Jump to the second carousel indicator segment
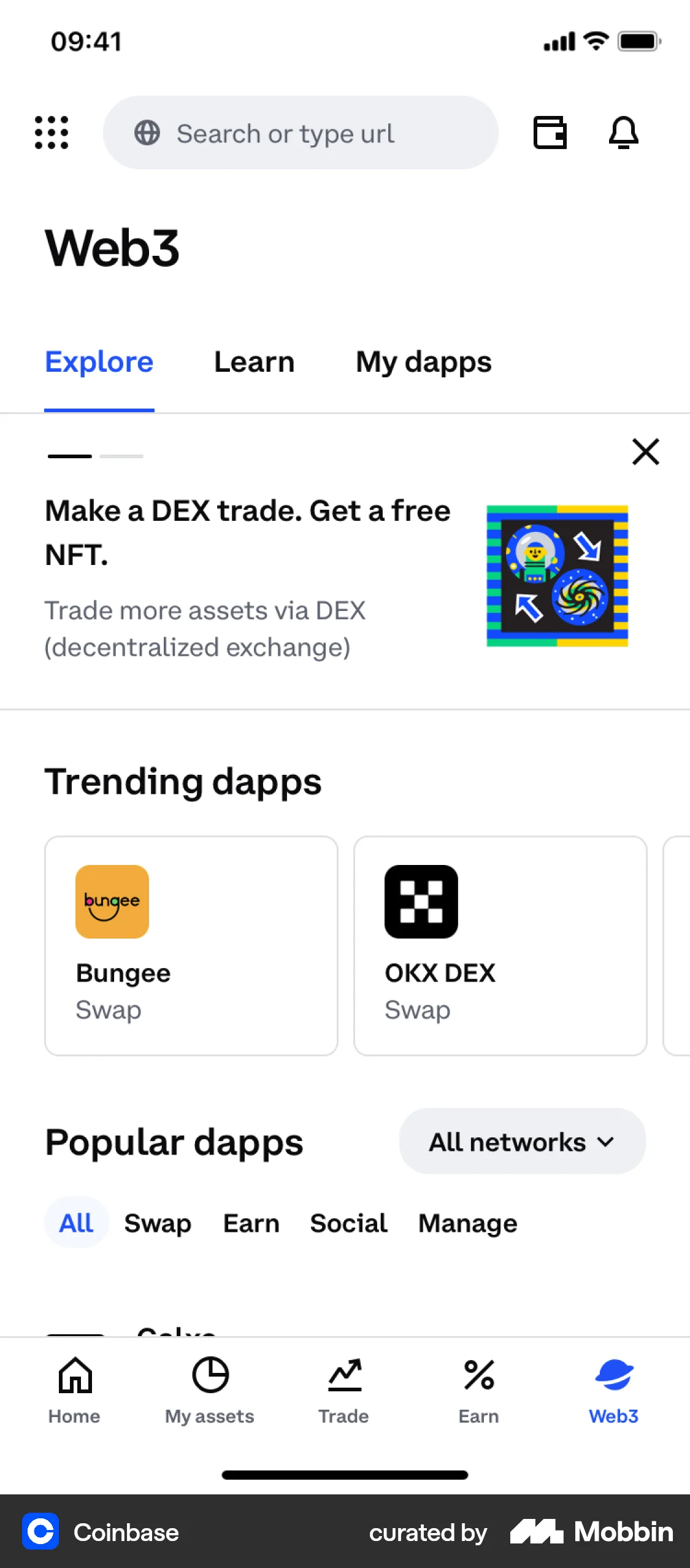This screenshot has height=1568, width=690. point(121,456)
